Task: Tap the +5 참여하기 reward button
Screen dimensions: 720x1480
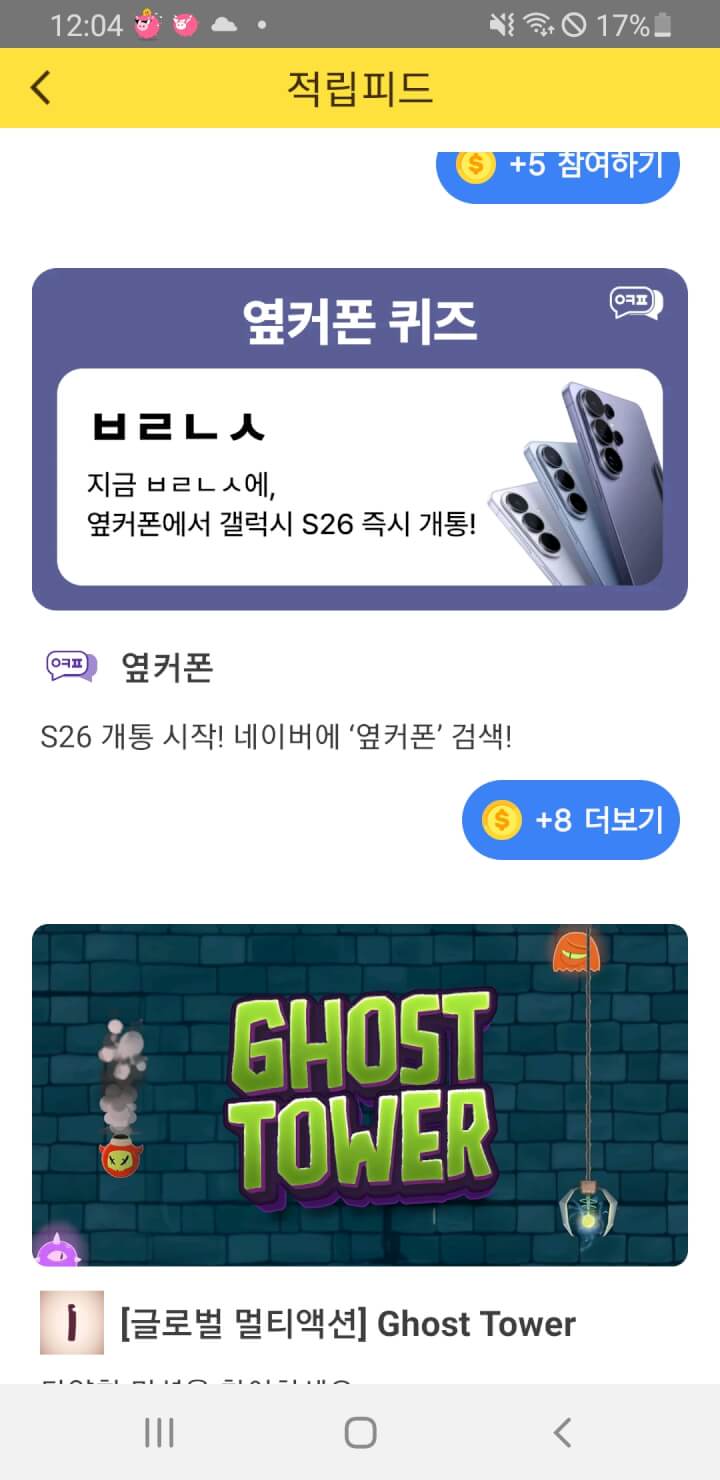Action: (x=558, y=168)
